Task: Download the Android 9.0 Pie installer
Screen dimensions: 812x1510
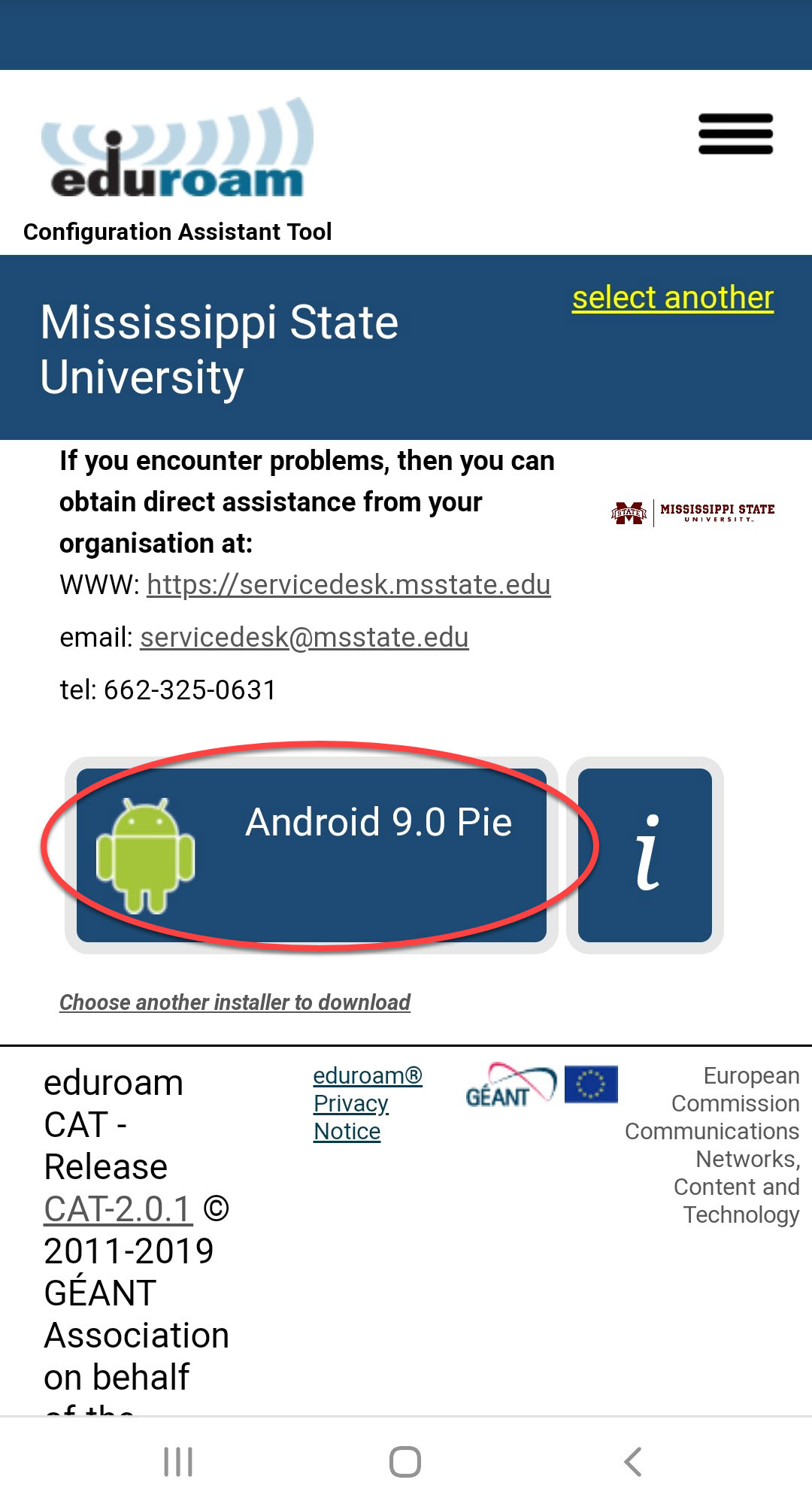Action: click(x=312, y=854)
